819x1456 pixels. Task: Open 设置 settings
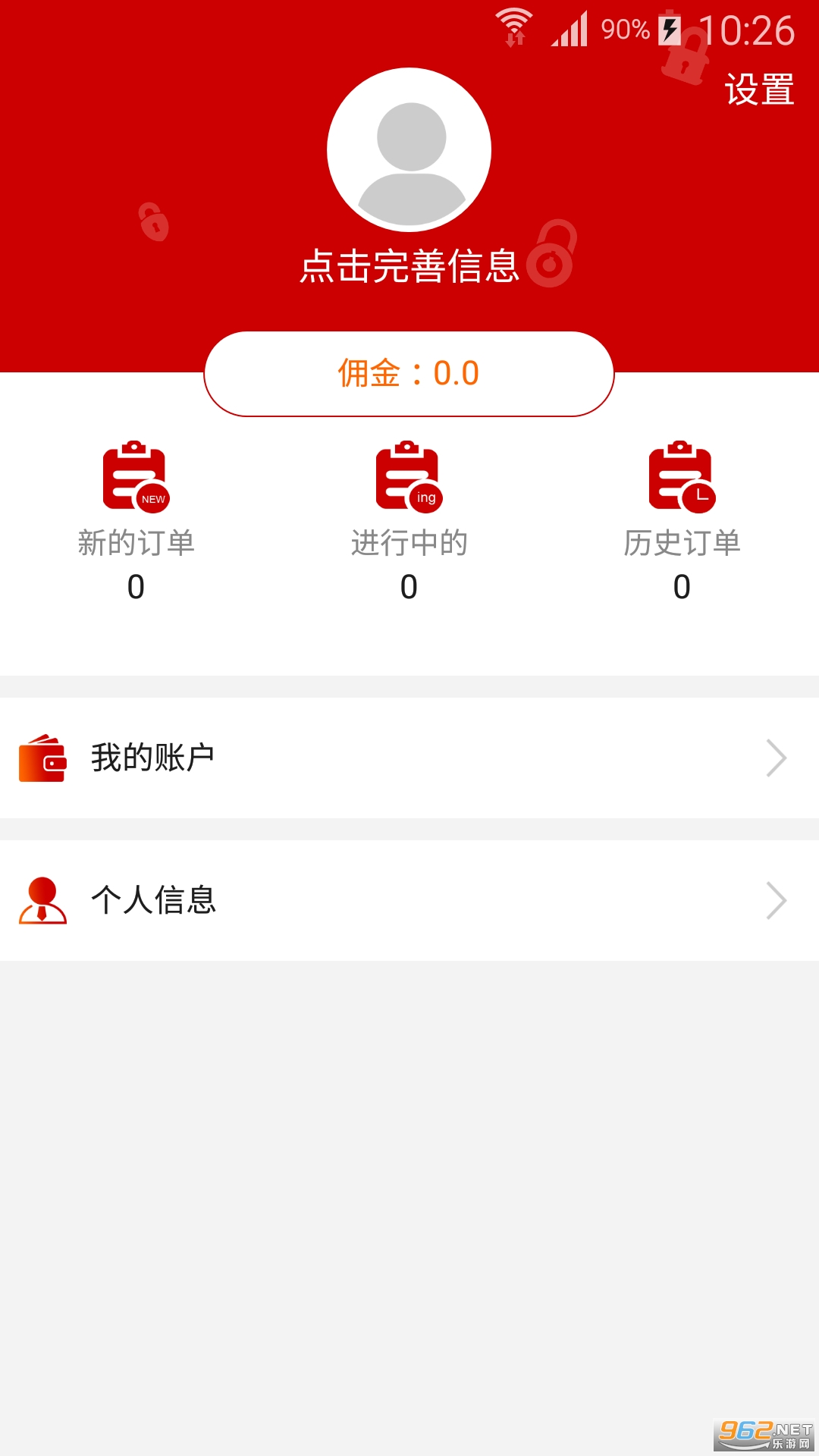pos(759,90)
